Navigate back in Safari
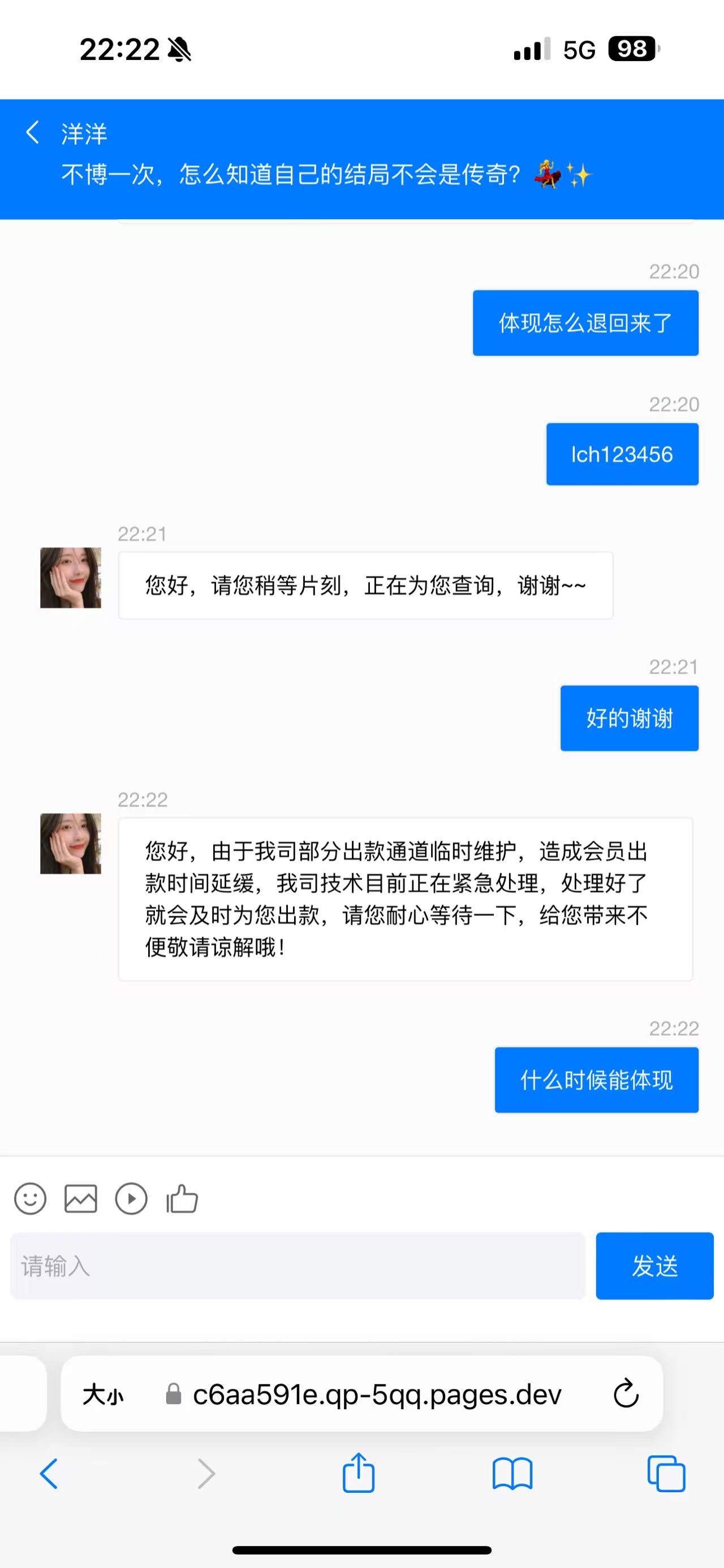724x1568 pixels. pyautogui.click(x=49, y=1473)
